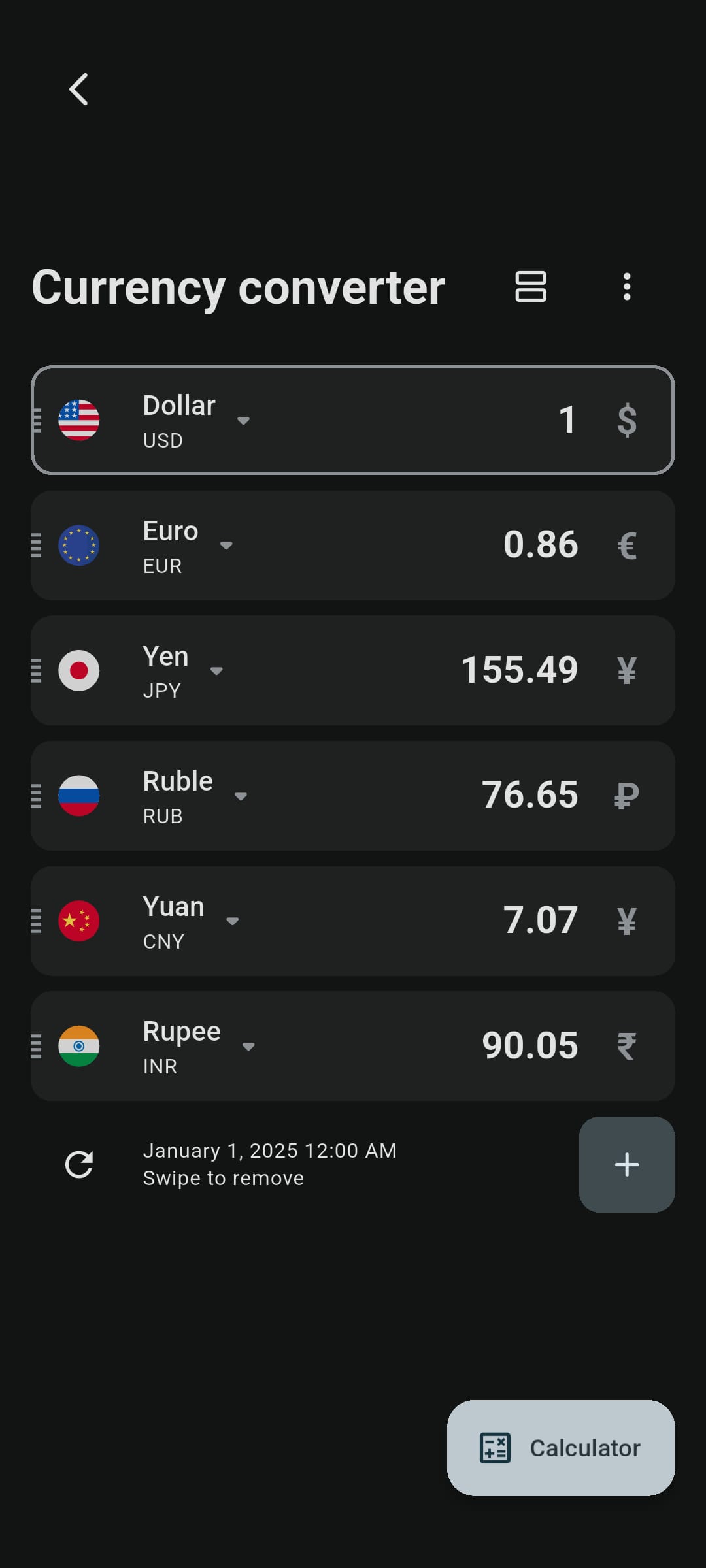Pick another currency for Yuan CNY
This screenshot has width=706, height=1568.
(x=232, y=921)
